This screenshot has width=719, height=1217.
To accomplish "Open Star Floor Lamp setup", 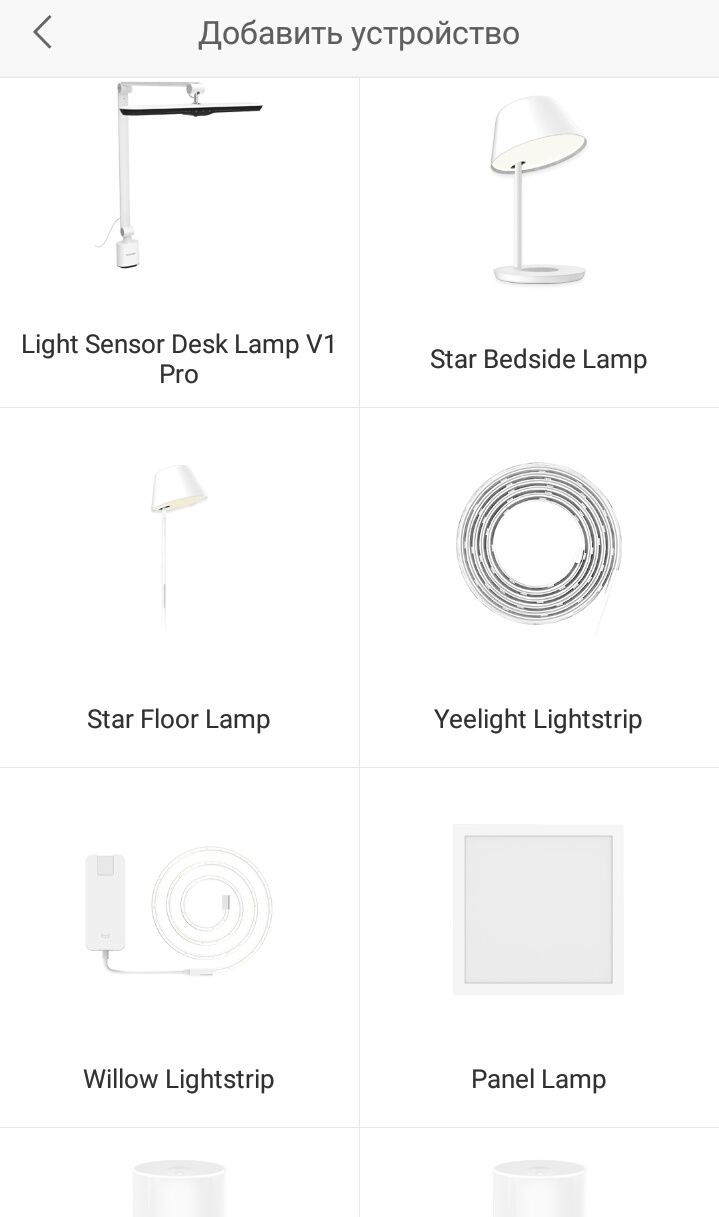I will [179, 588].
